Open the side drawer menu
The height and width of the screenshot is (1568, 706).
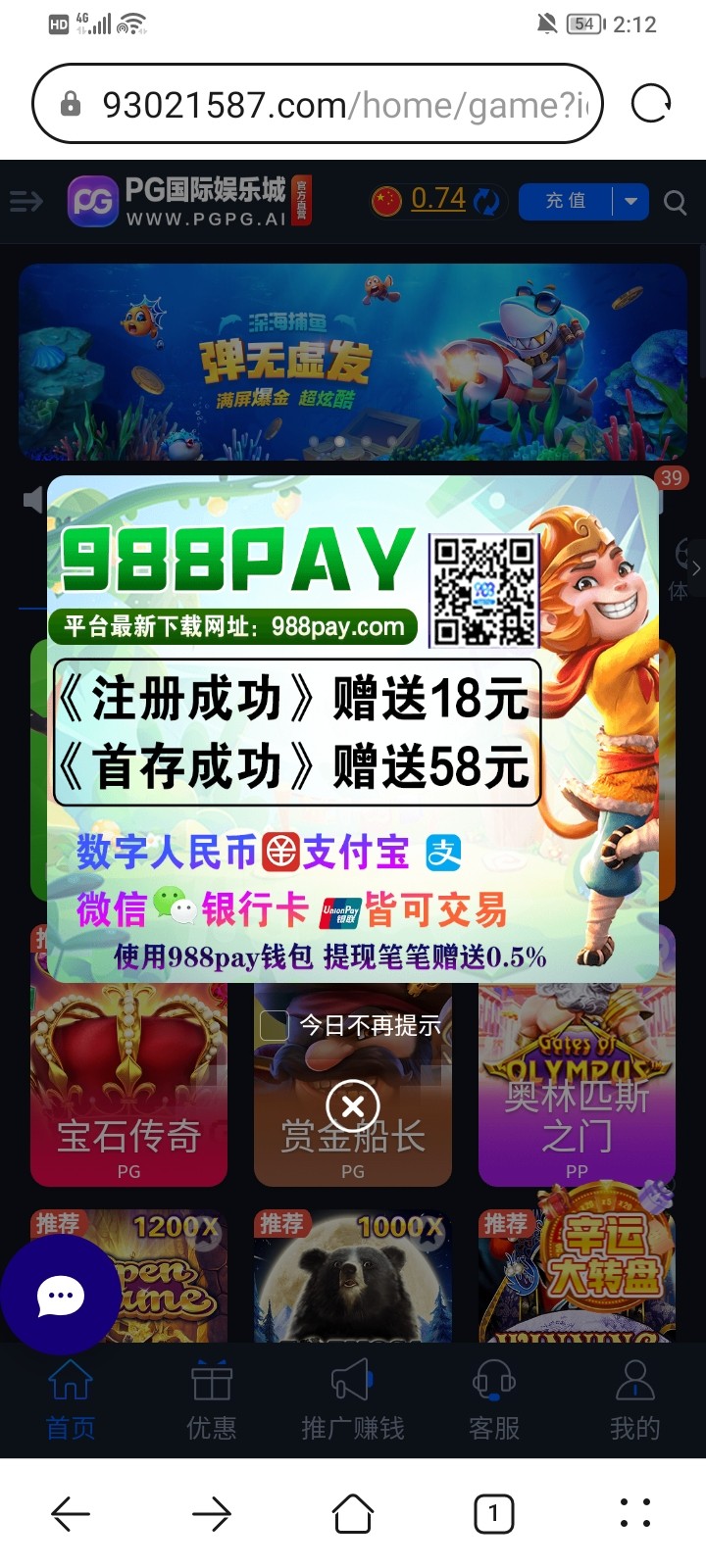(26, 202)
